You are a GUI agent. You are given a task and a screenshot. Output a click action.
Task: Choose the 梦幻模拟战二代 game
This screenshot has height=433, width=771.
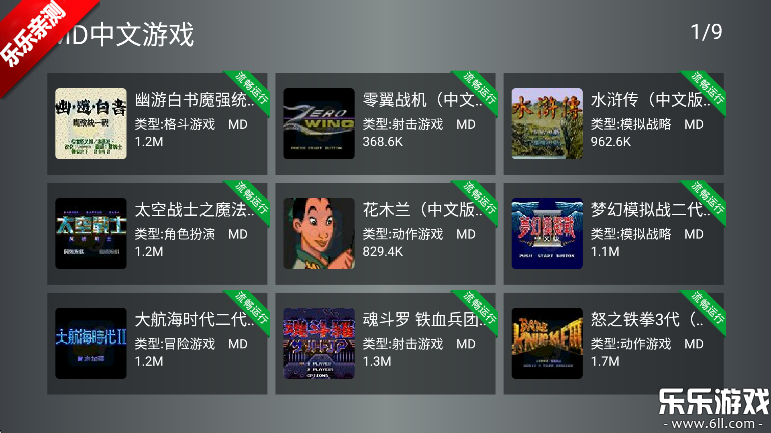coord(613,233)
